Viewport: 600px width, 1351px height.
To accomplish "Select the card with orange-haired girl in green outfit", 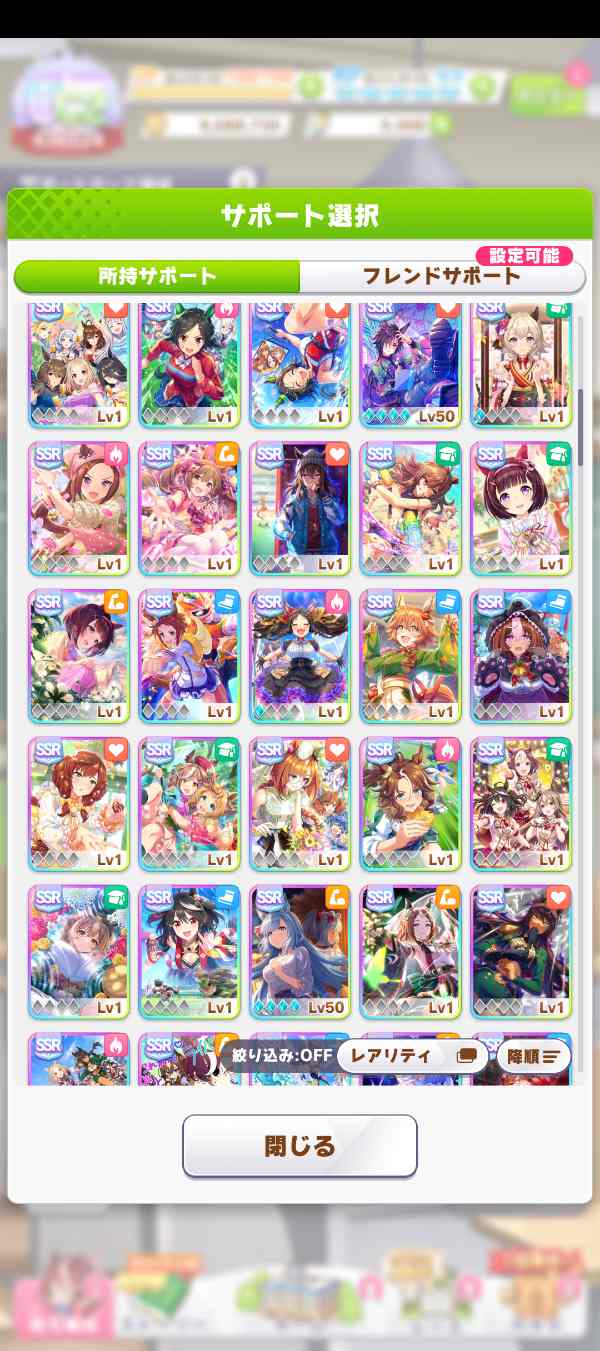I will pos(410,655).
